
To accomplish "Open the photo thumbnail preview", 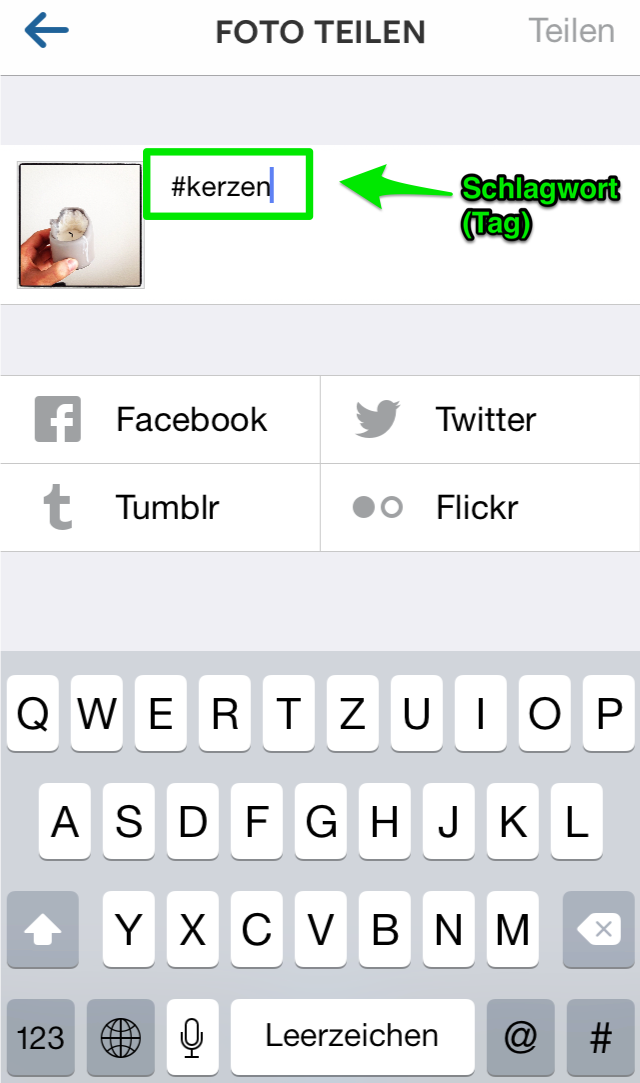I will coord(80,225).
